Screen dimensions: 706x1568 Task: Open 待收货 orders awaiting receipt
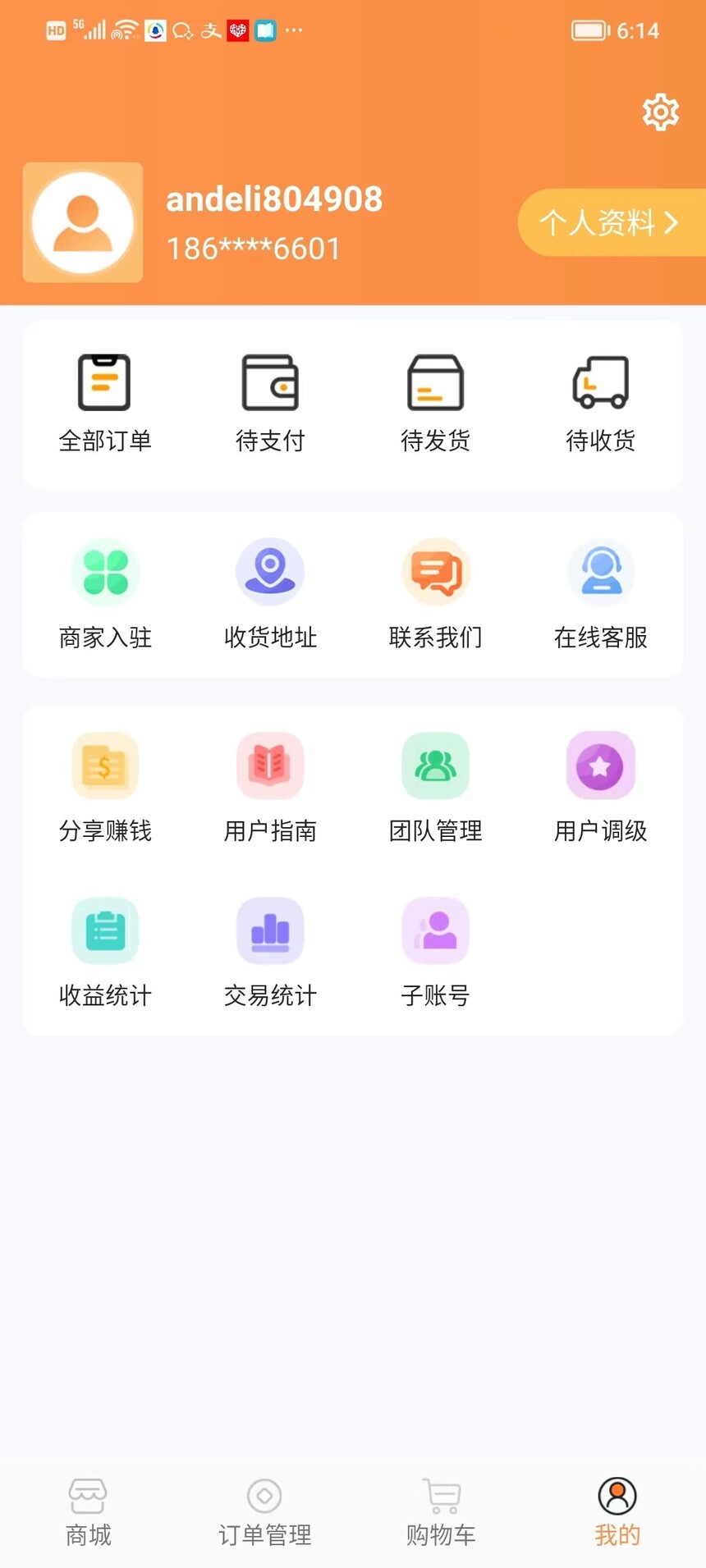pos(600,403)
